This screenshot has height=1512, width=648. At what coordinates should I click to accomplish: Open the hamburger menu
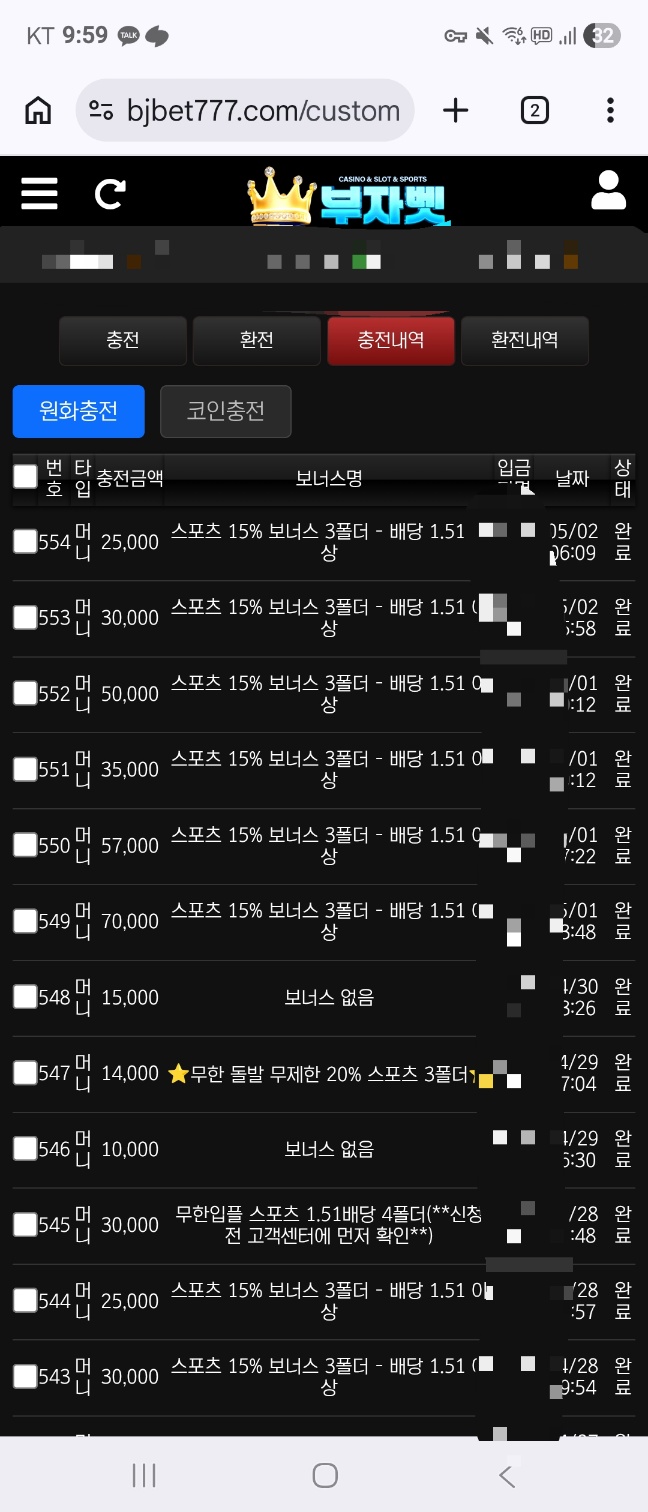[39, 192]
